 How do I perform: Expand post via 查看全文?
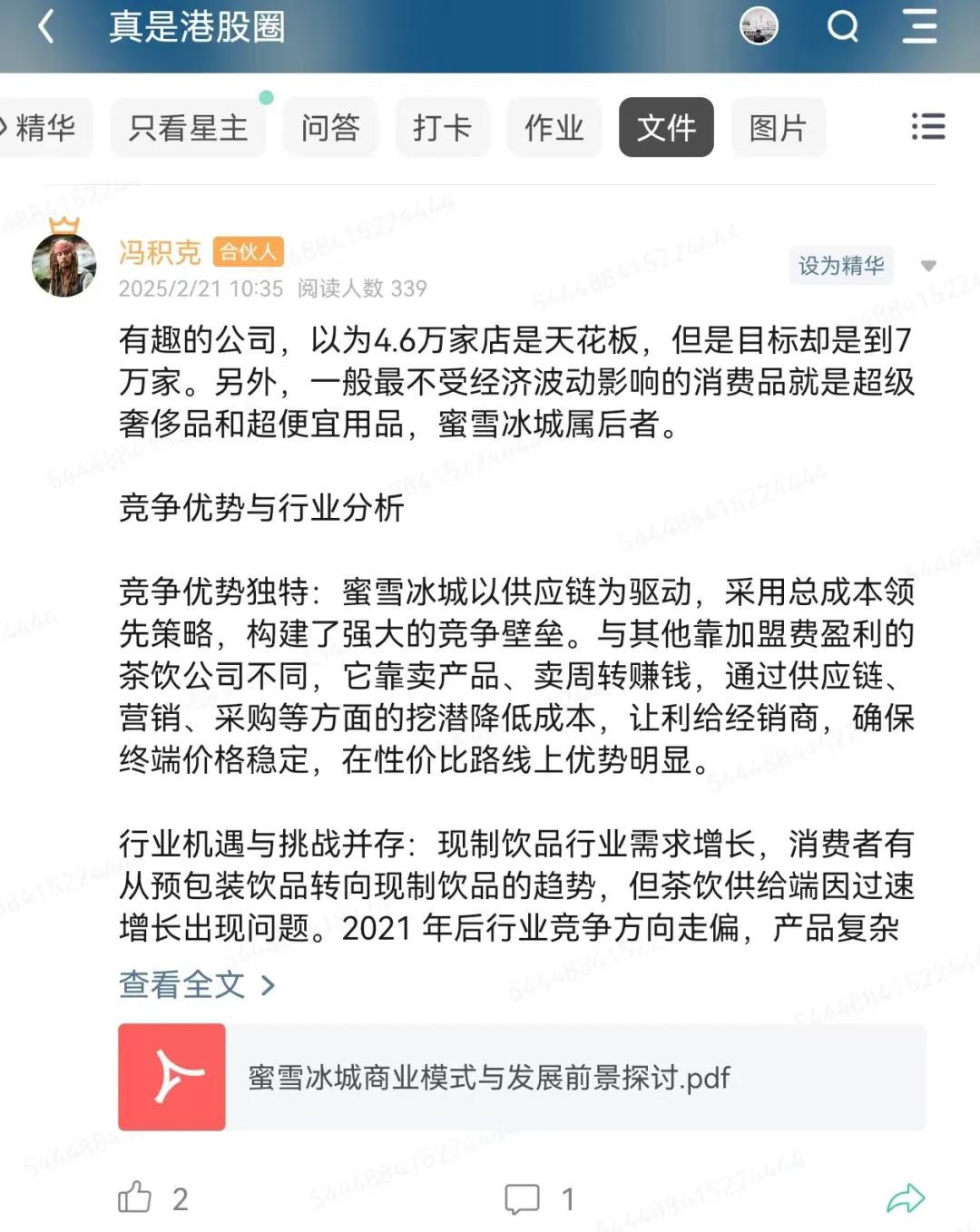[196, 984]
